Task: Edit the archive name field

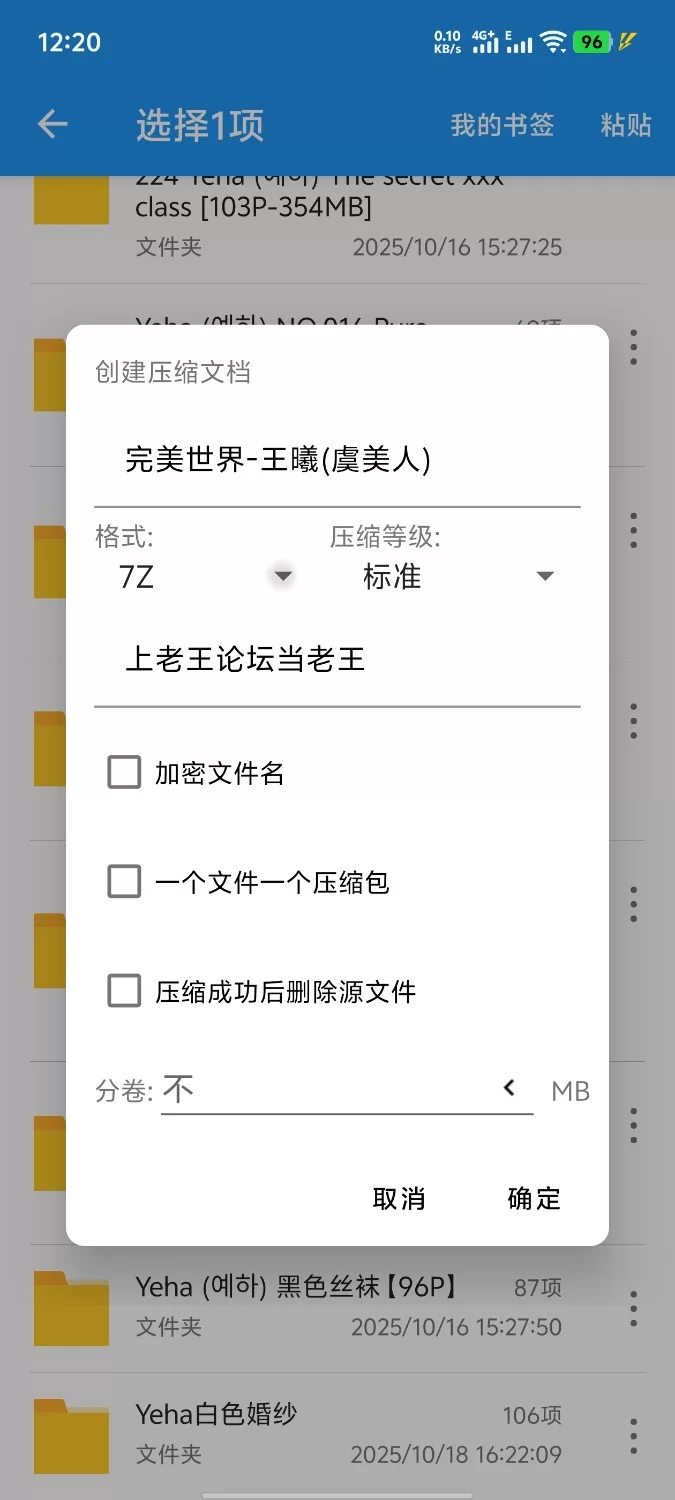Action: [336, 461]
